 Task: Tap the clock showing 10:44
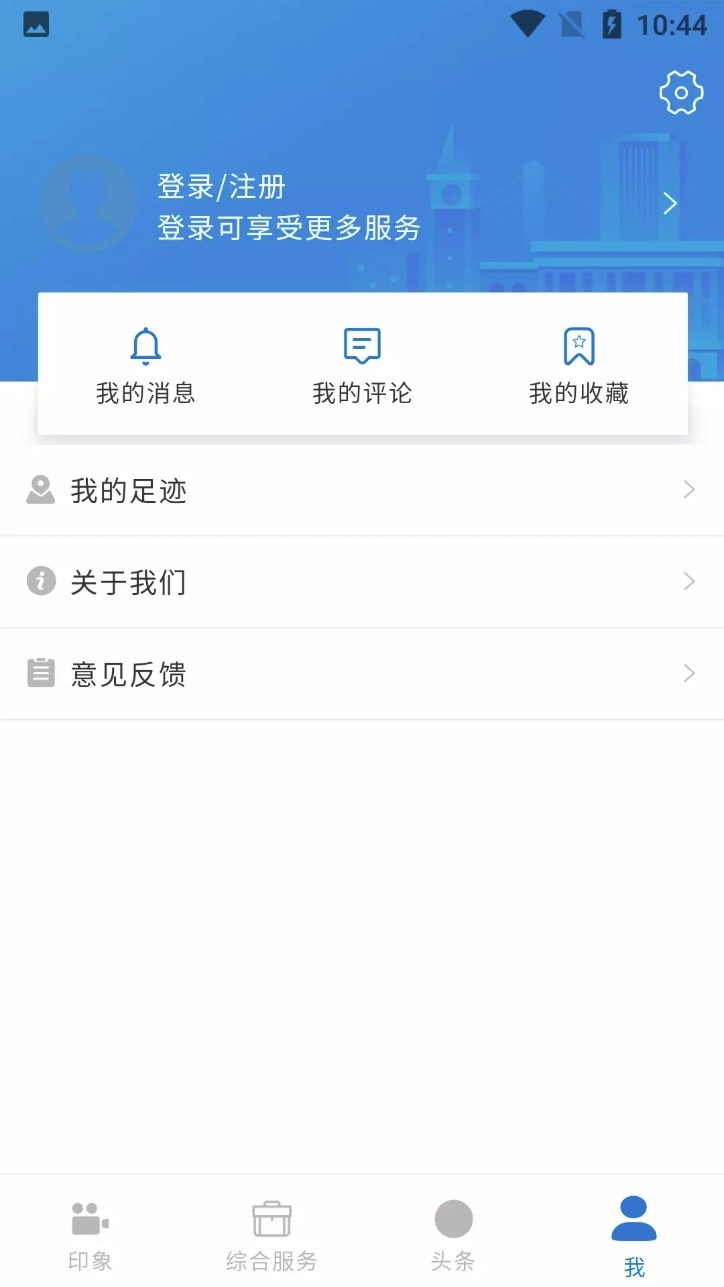click(x=672, y=25)
